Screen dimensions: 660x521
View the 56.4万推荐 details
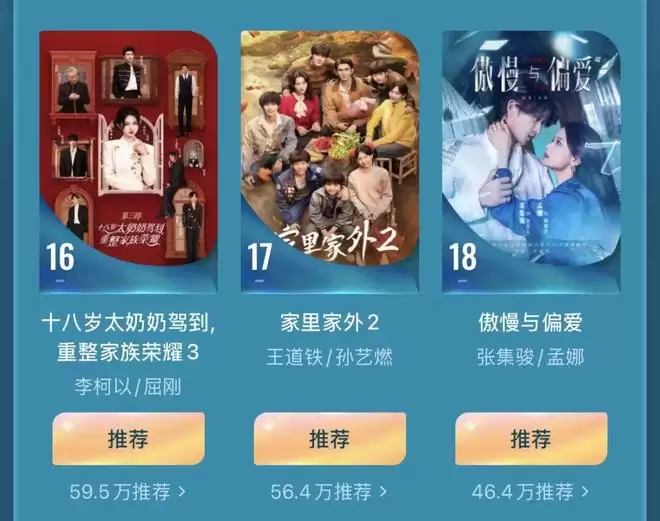(x=329, y=492)
